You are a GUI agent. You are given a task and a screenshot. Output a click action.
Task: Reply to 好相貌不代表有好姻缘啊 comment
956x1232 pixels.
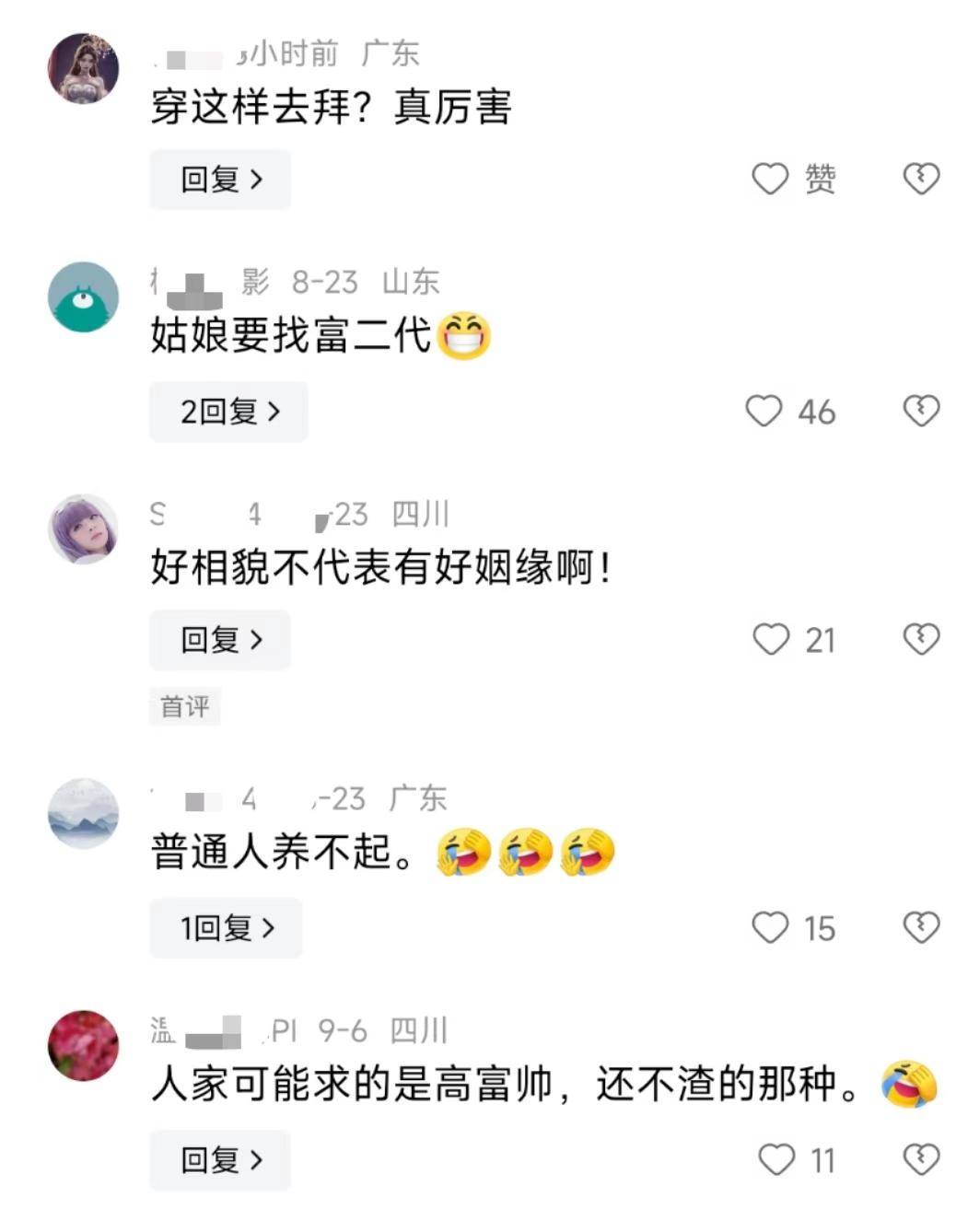coord(220,639)
